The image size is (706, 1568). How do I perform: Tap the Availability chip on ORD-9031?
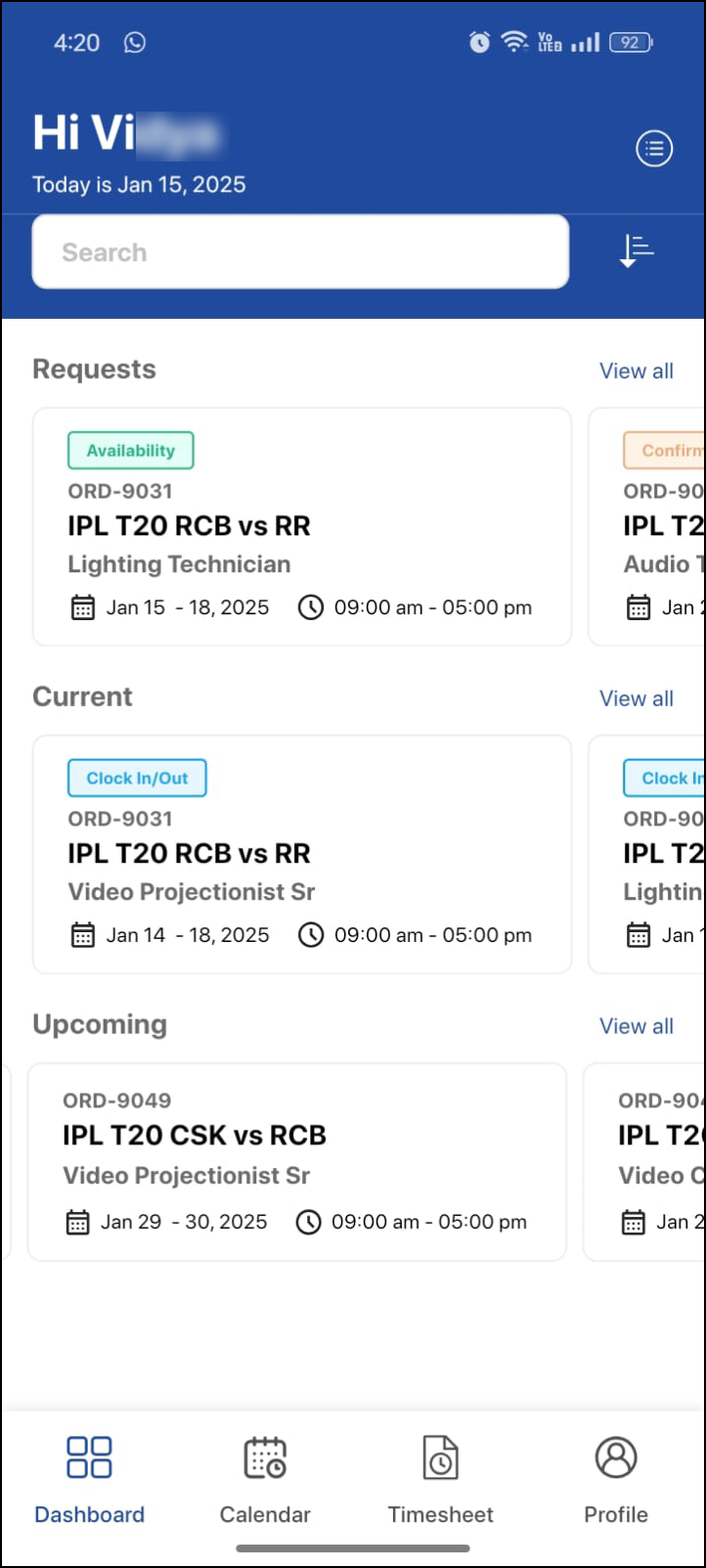(x=130, y=451)
